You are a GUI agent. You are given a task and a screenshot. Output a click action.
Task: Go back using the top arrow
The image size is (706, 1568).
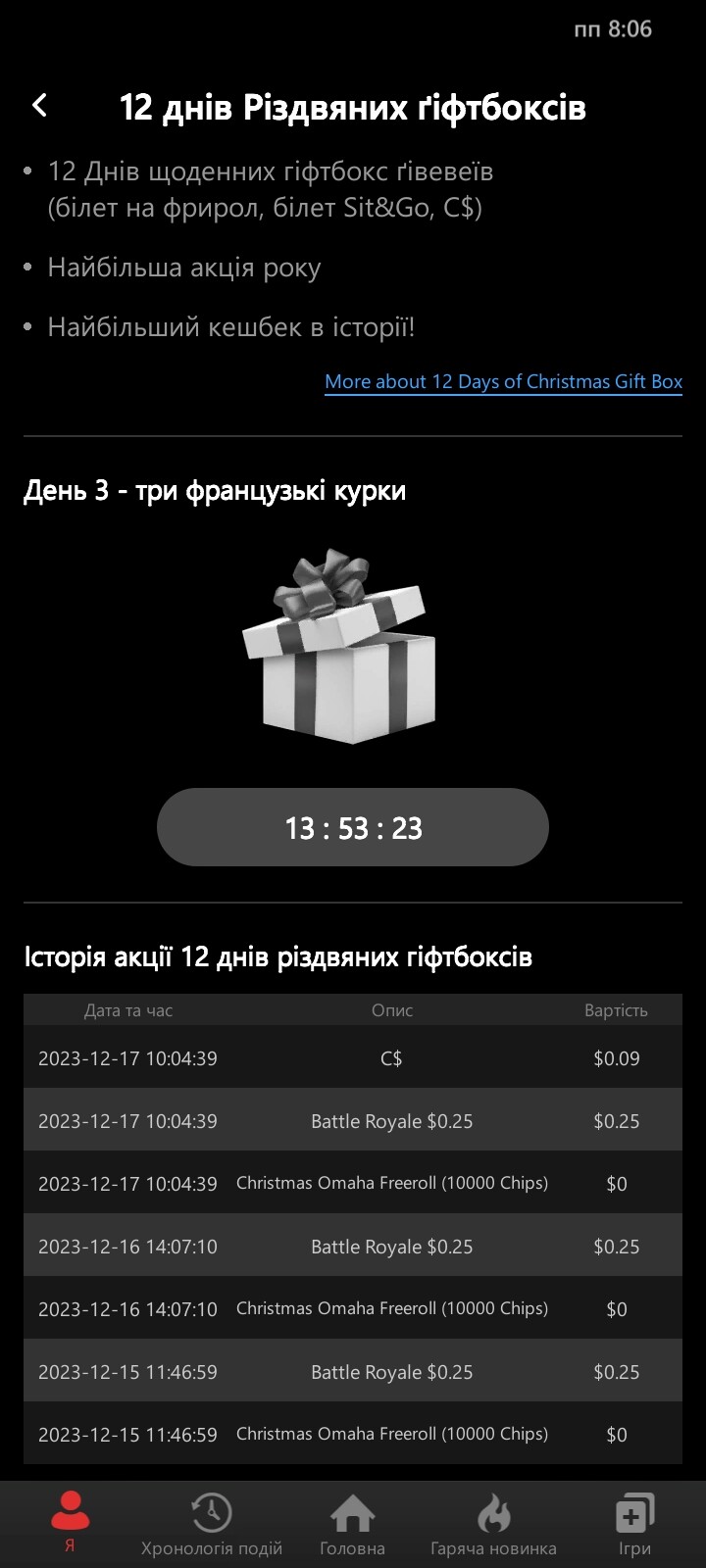click(x=39, y=105)
